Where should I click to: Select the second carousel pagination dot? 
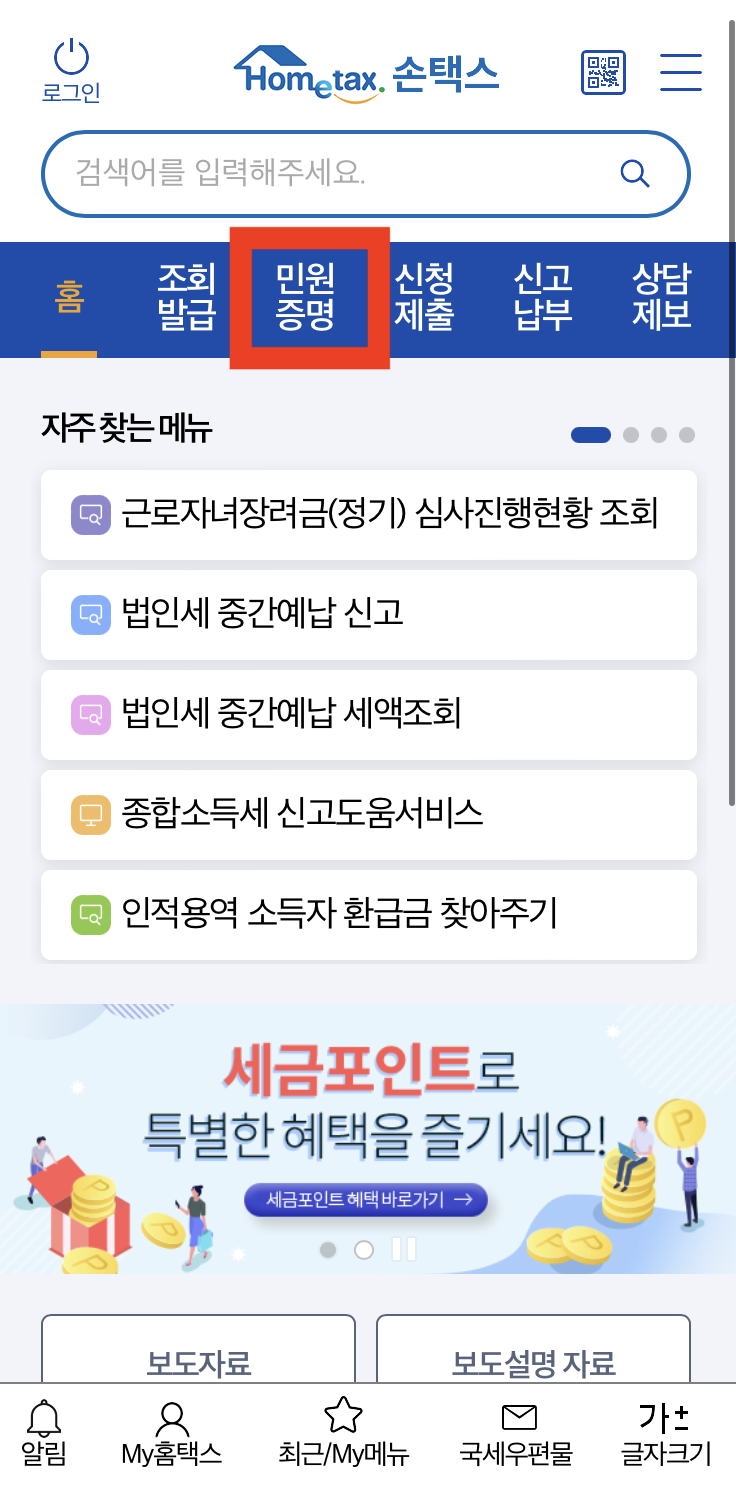(x=363, y=1249)
